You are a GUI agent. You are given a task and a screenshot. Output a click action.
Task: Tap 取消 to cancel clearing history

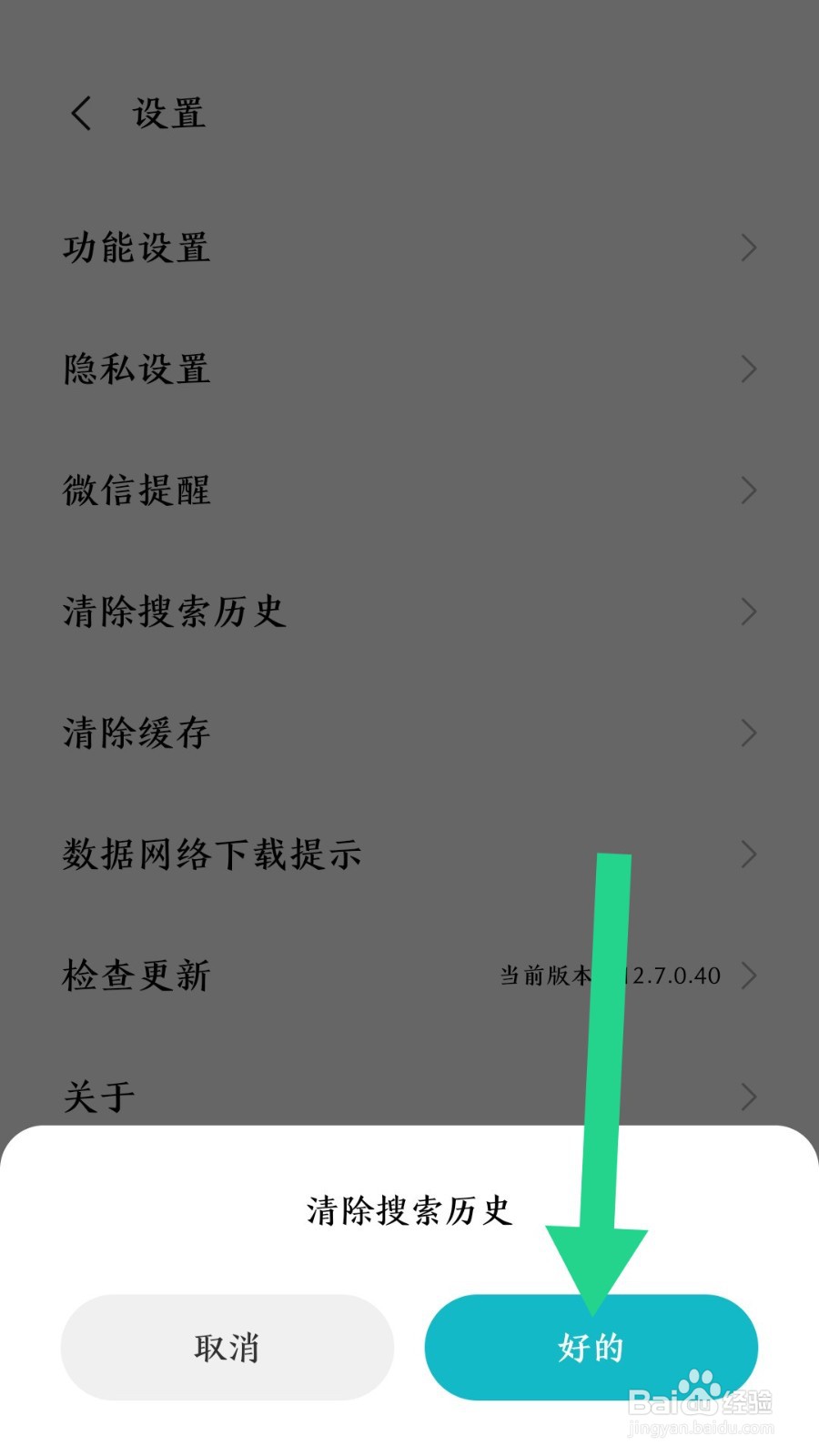(x=227, y=1347)
